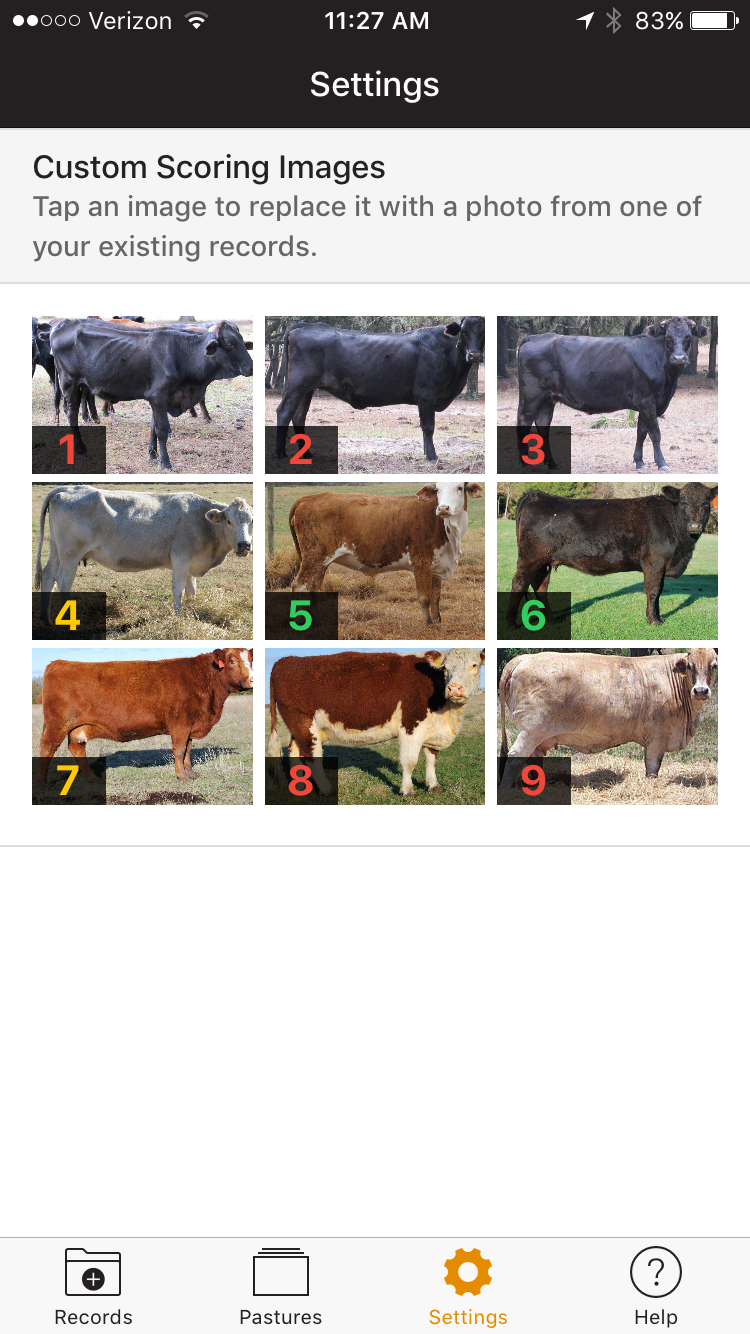Screen dimensions: 750x1334
Task: Tap scoring image labeled 2
Action: 375,395
